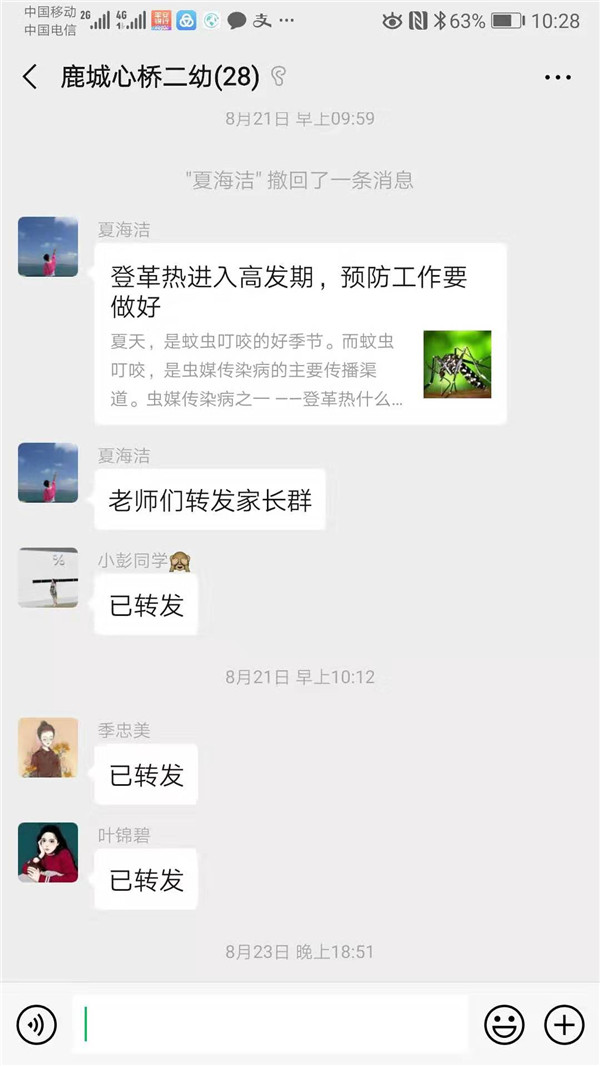View 叶锦碧's profile avatar

(48, 852)
